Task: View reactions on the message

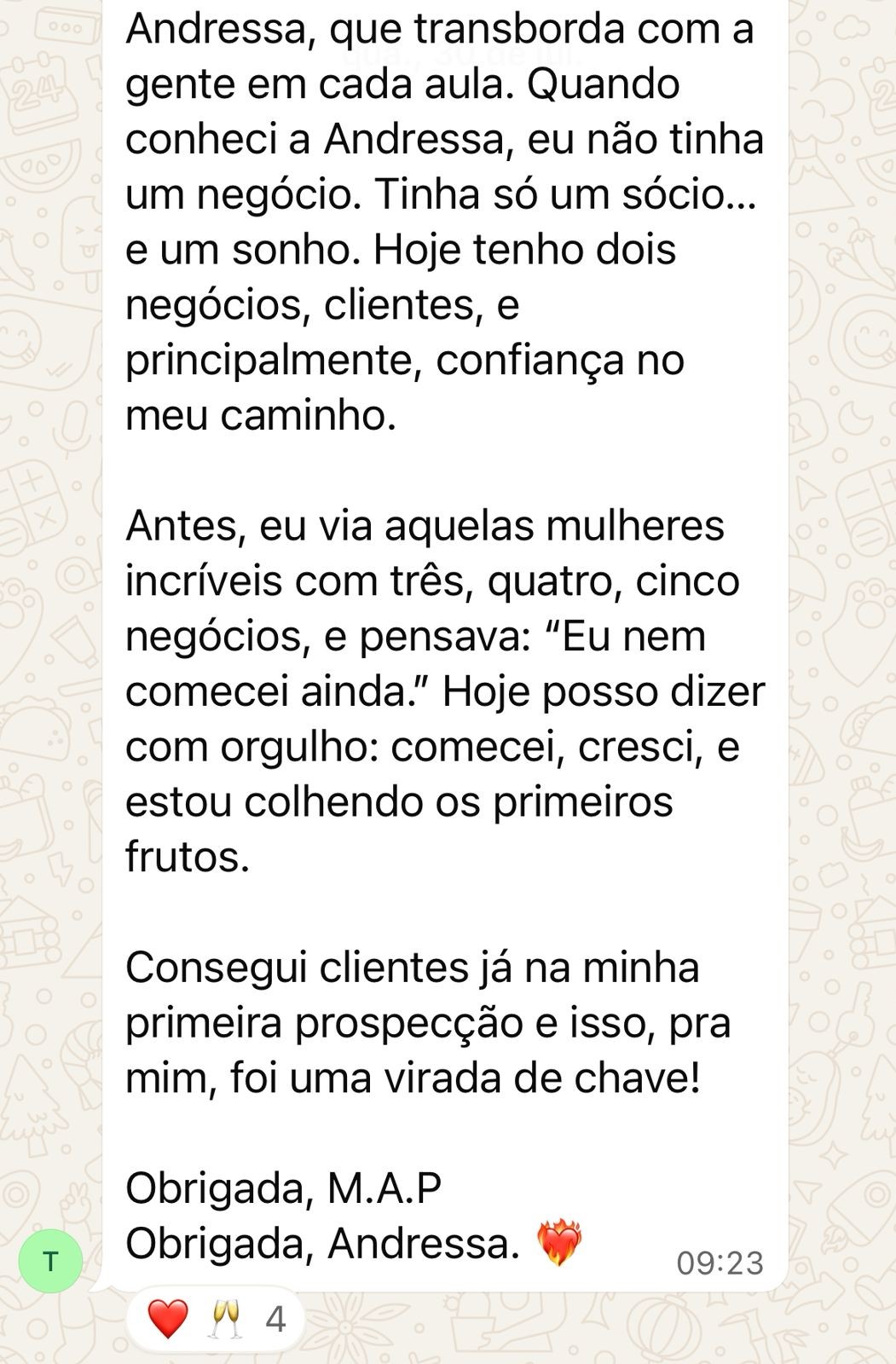Action: pos(216,1320)
